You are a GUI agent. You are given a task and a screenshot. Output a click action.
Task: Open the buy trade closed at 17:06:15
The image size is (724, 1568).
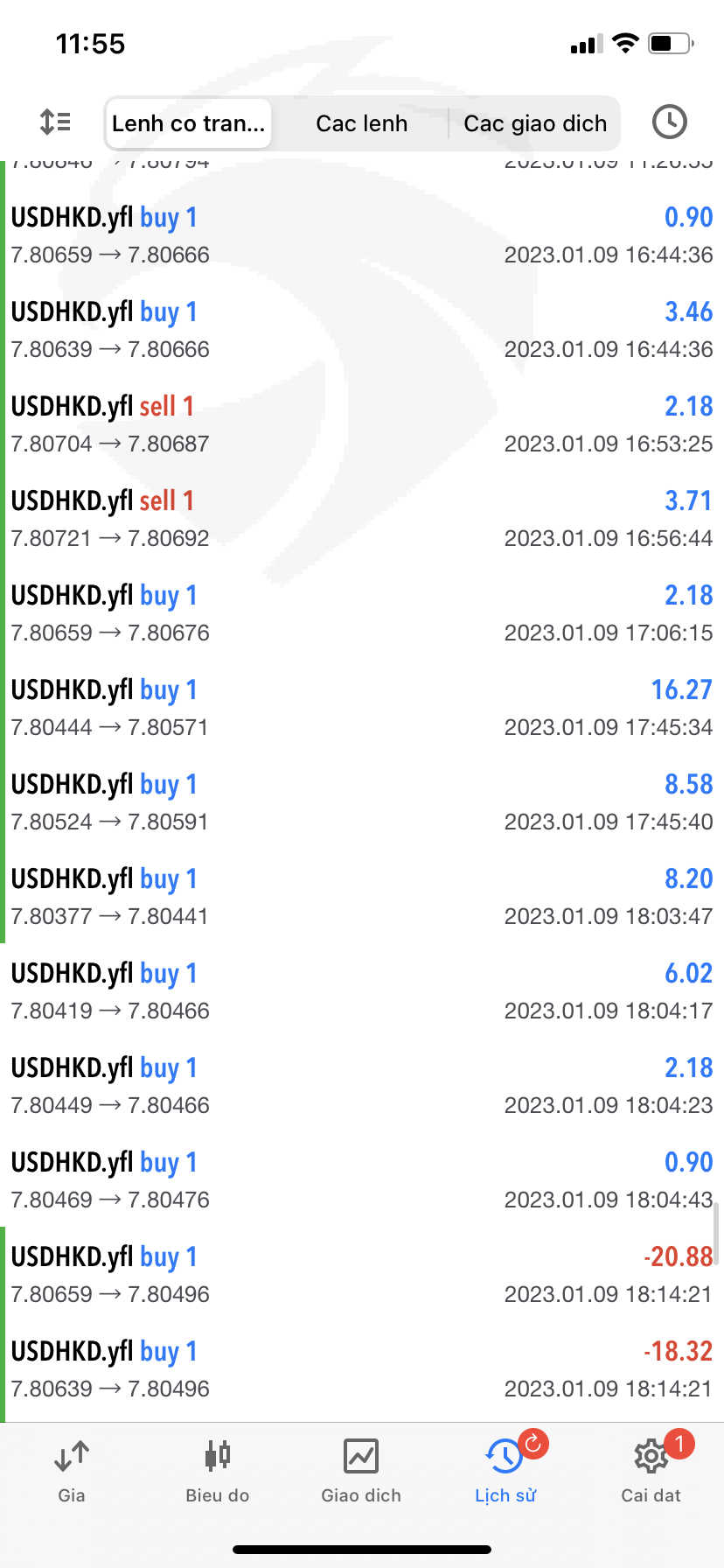[x=362, y=612]
